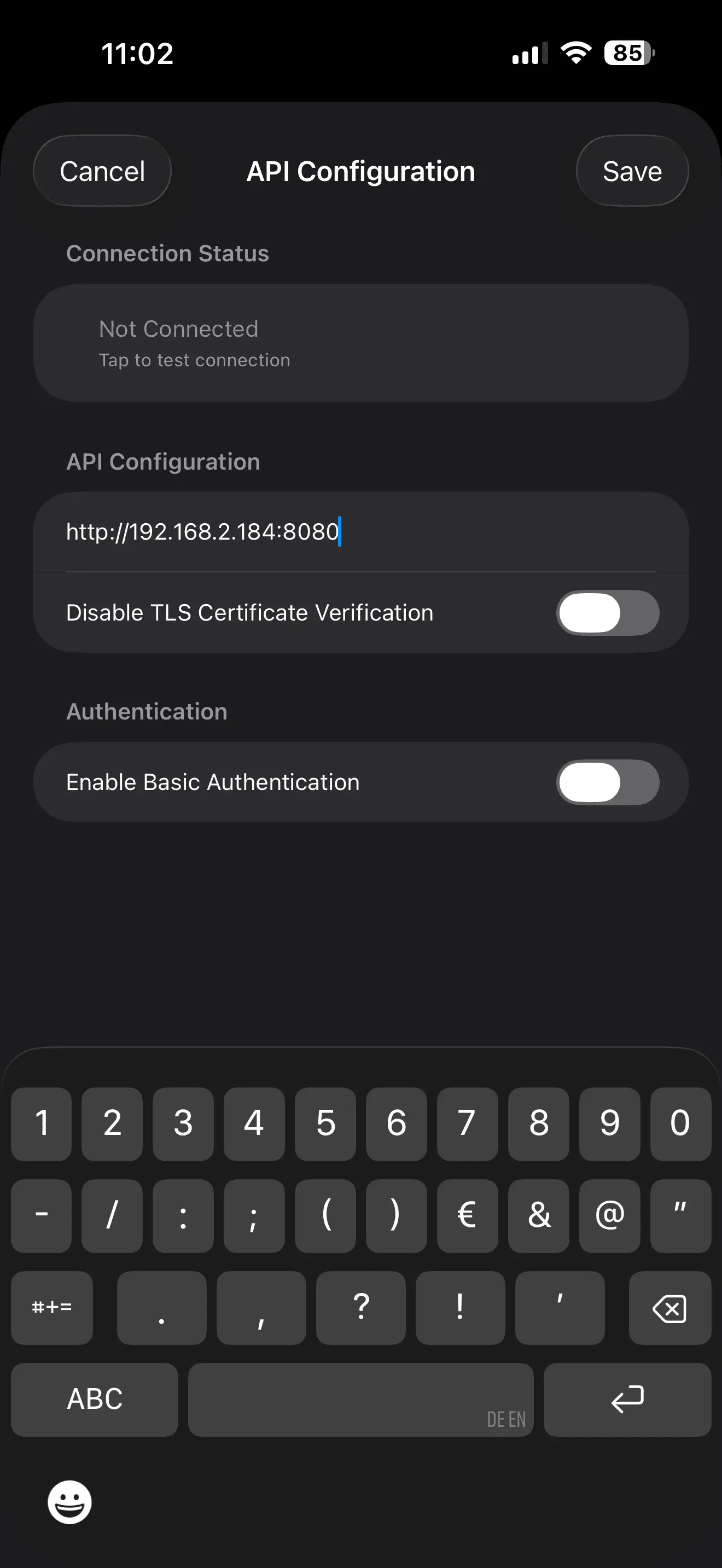Image resolution: width=722 pixels, height=1568 pixels.
Task: Tap the space bar
Action: [360, 1400]
